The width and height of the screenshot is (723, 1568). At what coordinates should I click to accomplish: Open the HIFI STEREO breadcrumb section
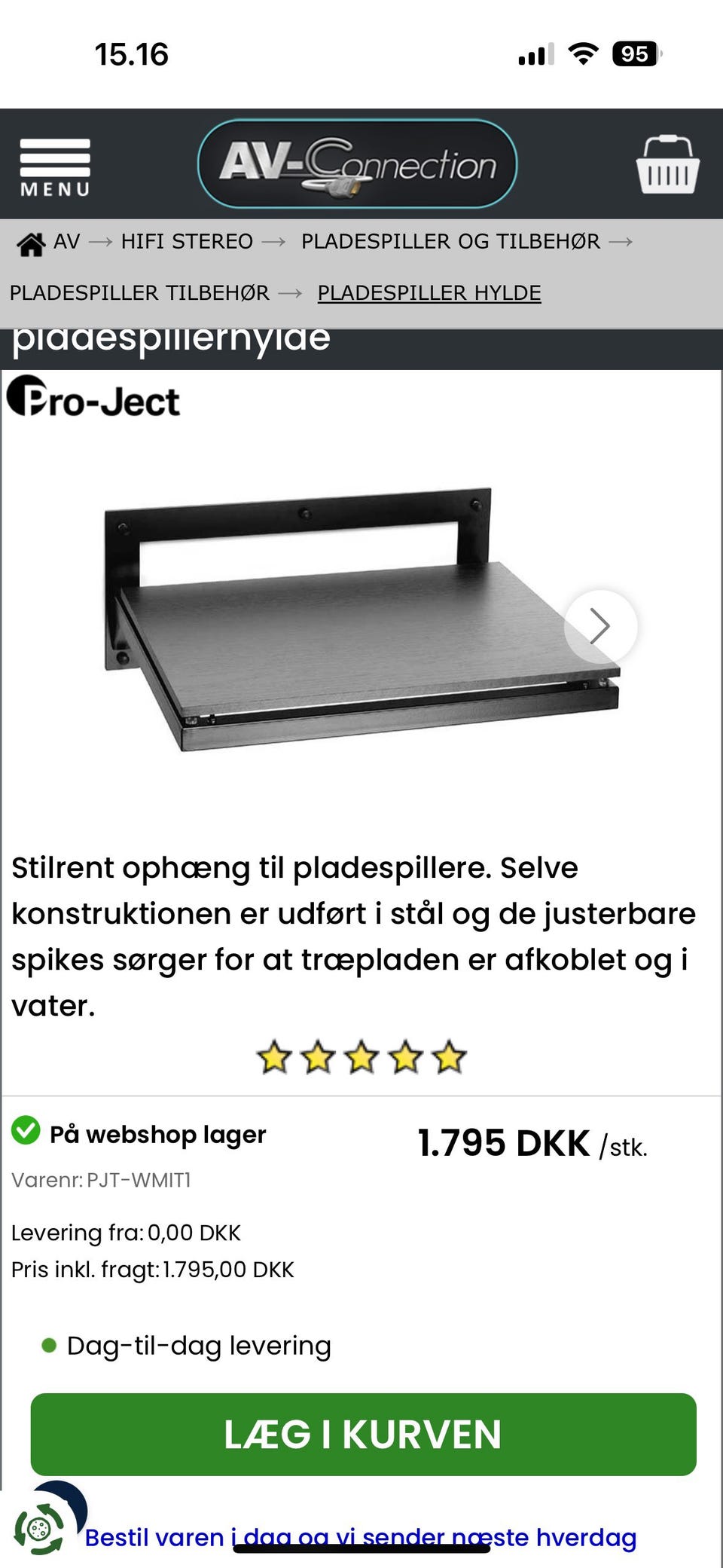click(187, 241)
